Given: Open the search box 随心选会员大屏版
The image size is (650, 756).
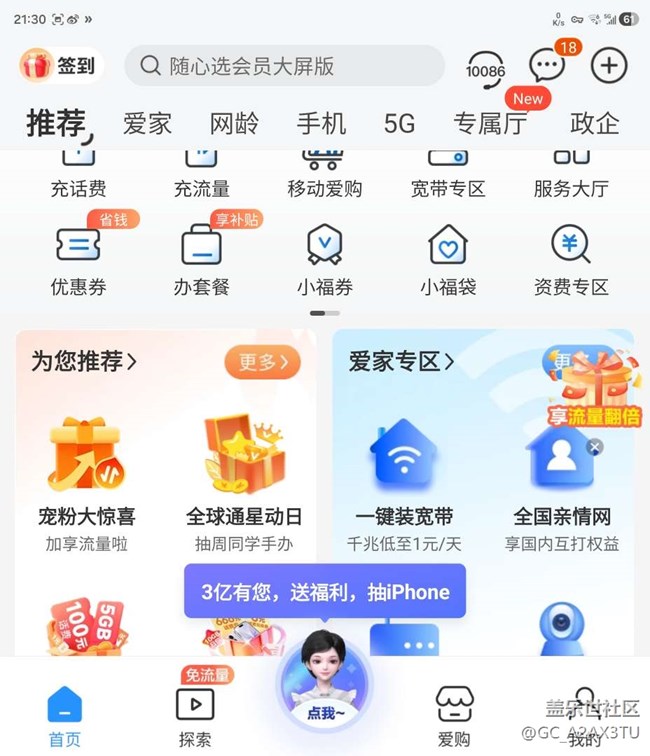Looking at the screenshot, I should coord(284,66).
